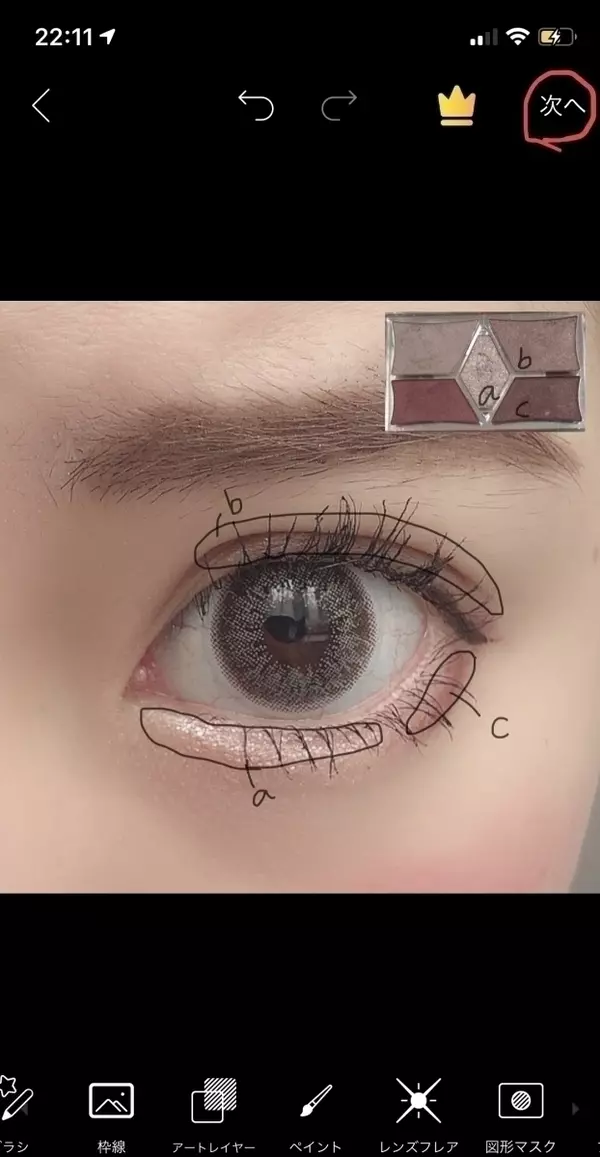Tap 次へ to proceed

point(562,107)
